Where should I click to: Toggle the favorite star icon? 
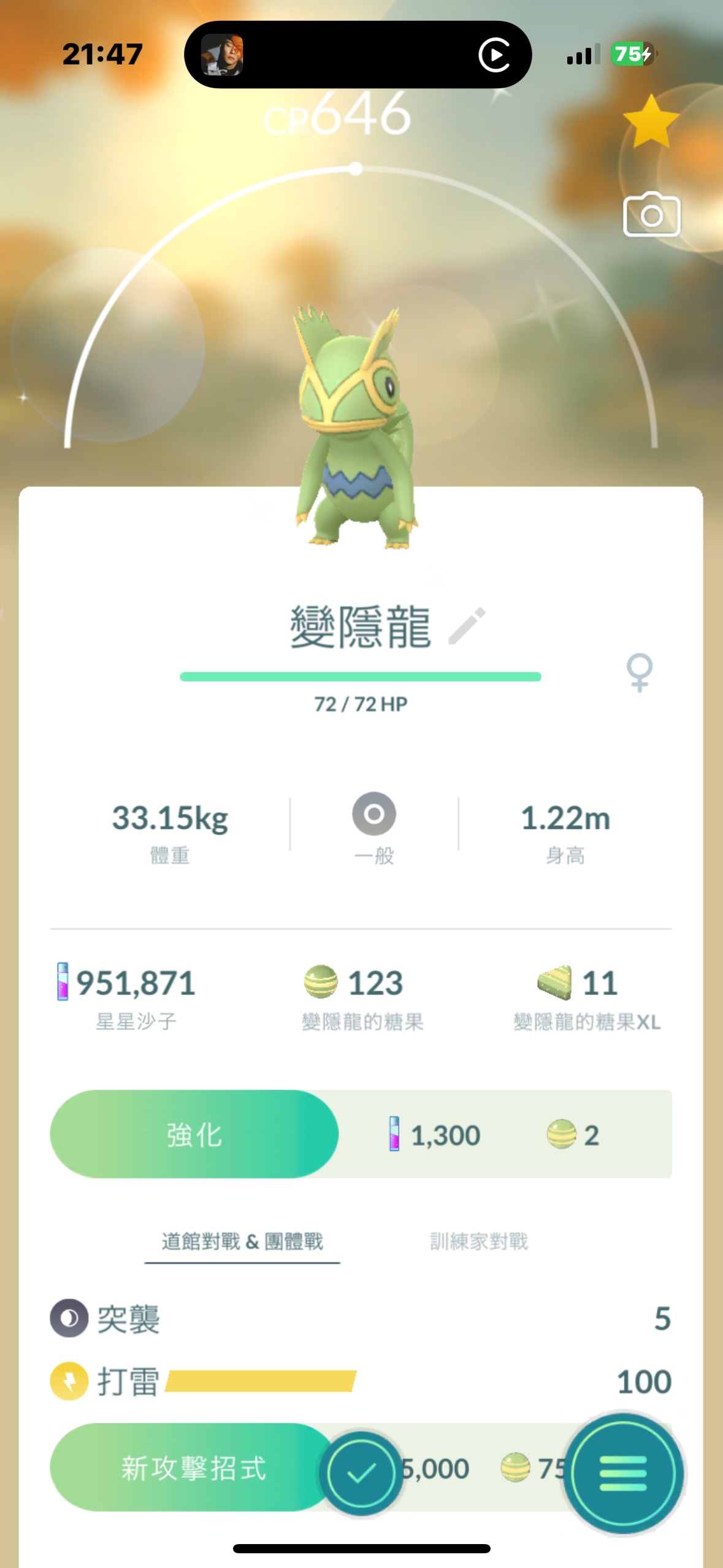(651, 122)
